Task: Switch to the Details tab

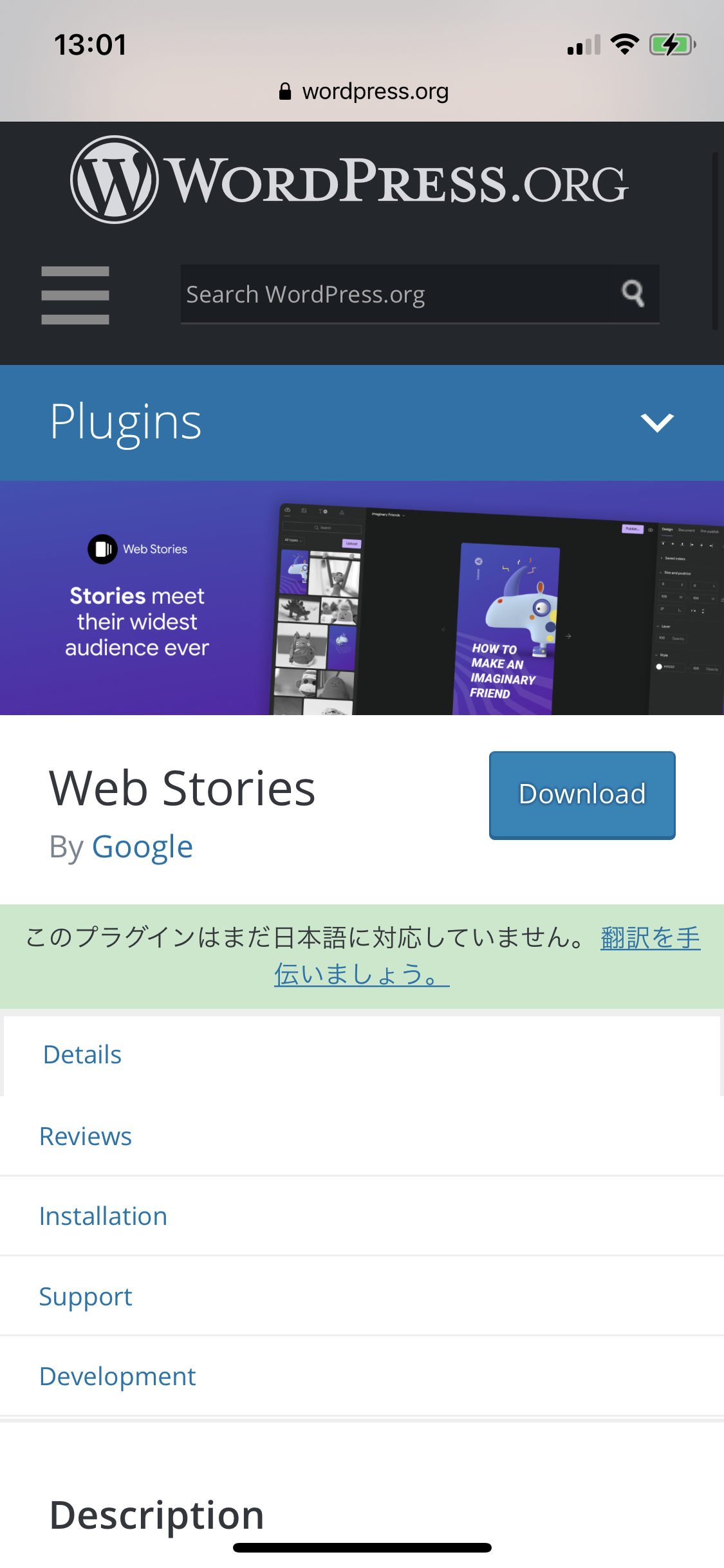Action: pos(82,1055)
